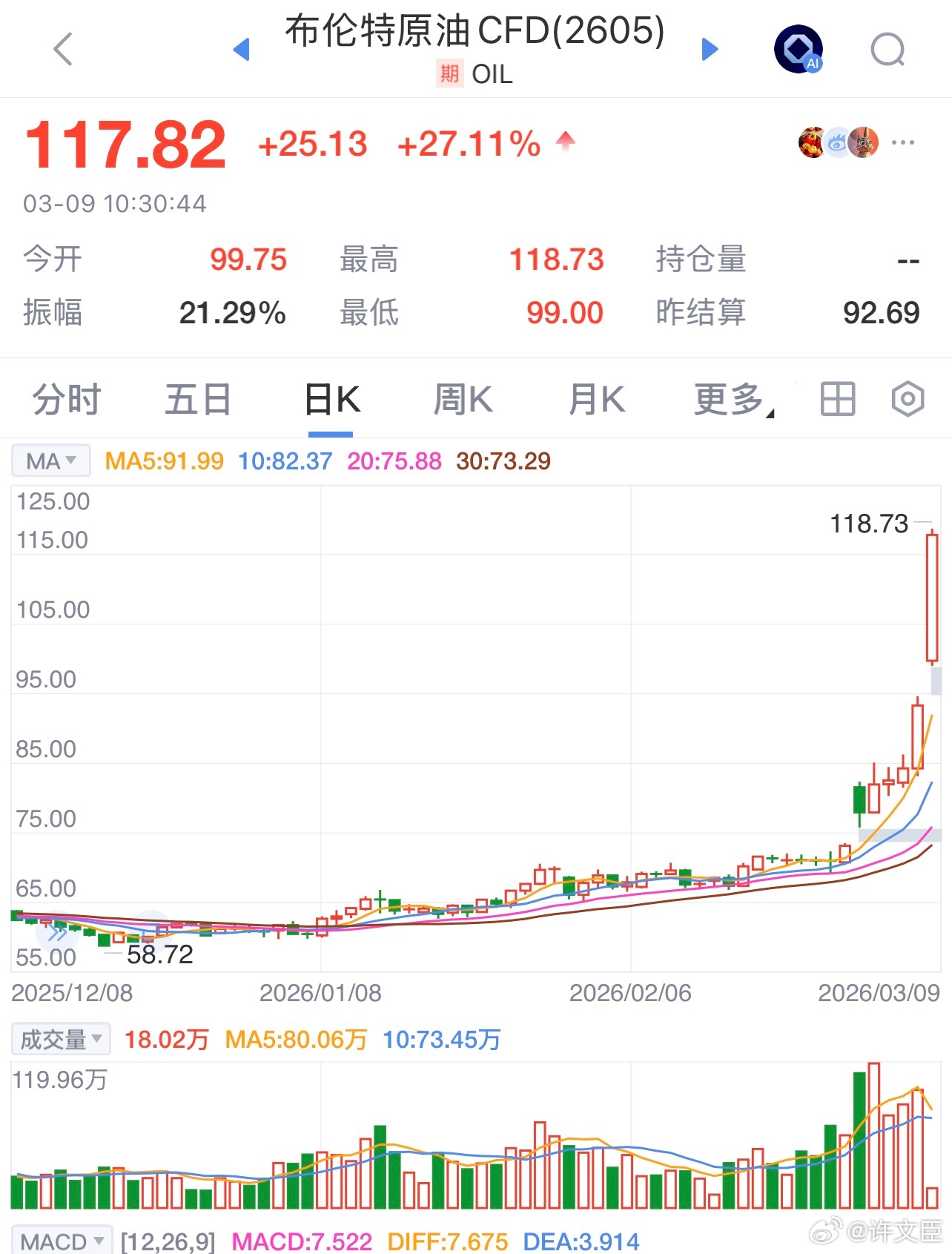Switch to next instrument with right arrow

click(x=710, y=49)
